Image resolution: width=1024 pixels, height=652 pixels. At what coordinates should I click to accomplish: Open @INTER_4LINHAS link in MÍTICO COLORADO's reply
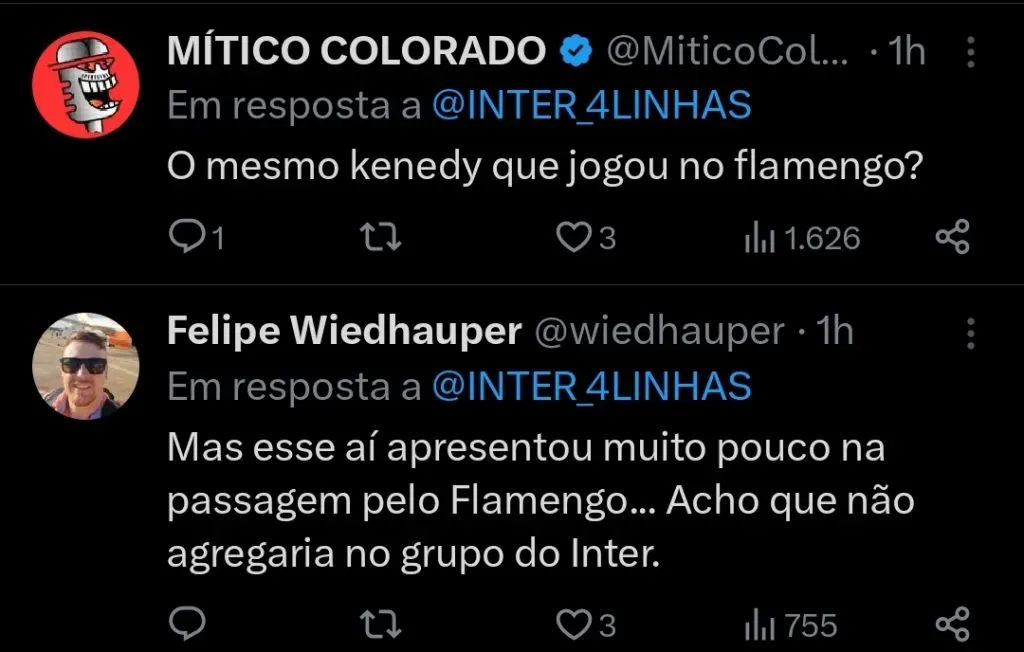590,105
